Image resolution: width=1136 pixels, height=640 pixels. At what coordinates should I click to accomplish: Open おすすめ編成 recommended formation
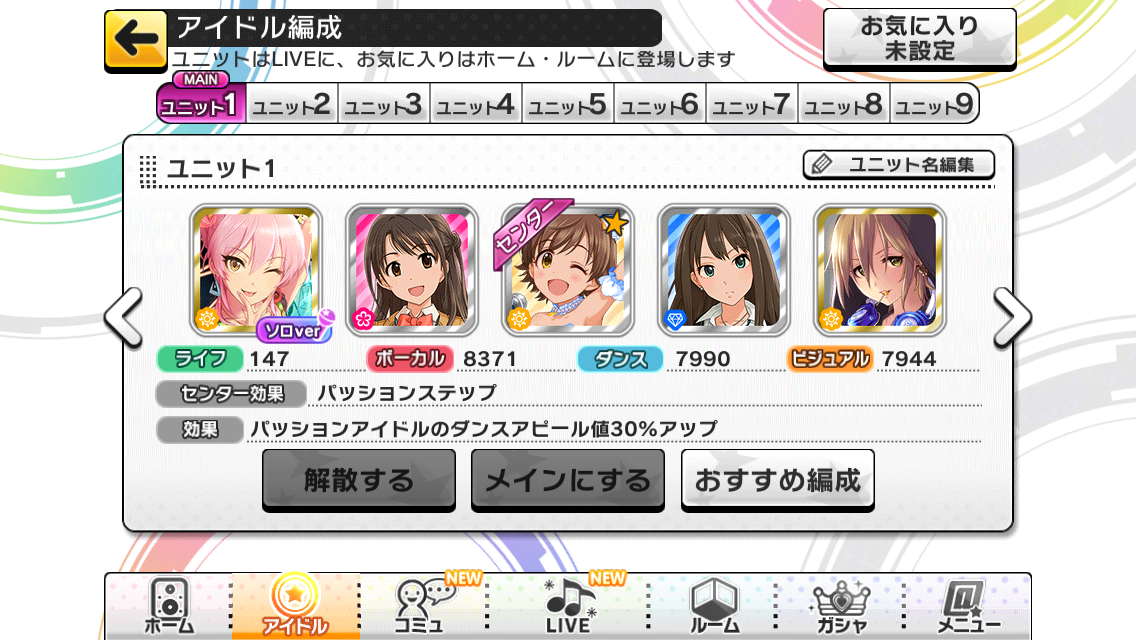[777, 480]
